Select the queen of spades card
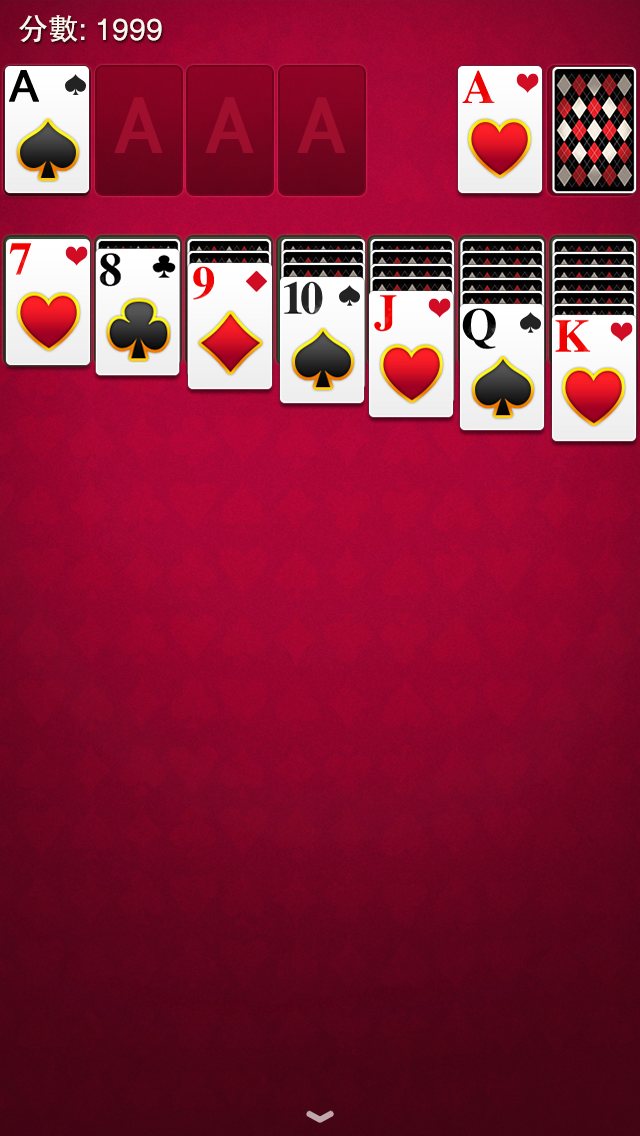 (x=502, y=367)
